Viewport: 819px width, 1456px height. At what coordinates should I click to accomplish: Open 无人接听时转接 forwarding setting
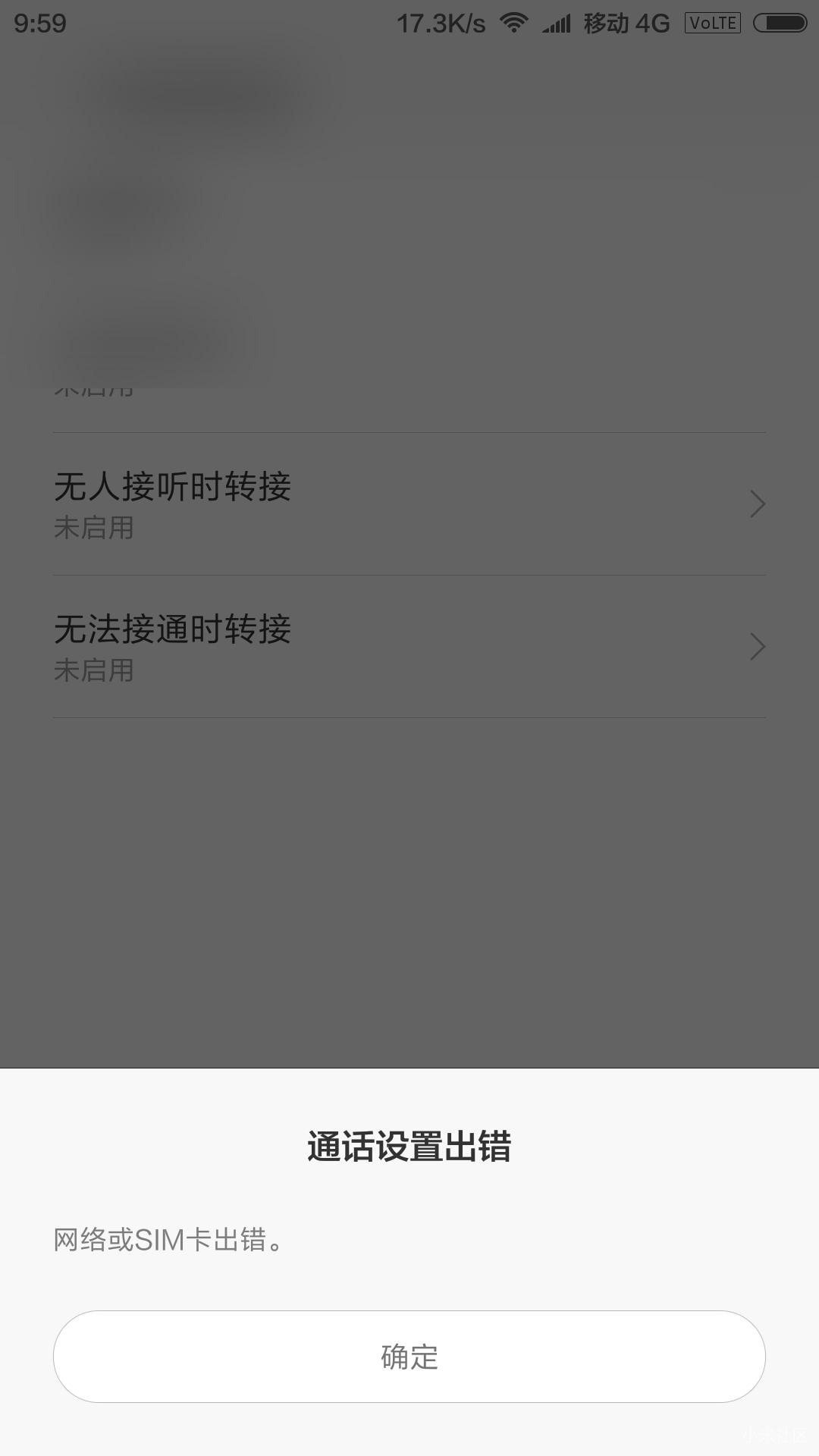[x=409, y=504]
